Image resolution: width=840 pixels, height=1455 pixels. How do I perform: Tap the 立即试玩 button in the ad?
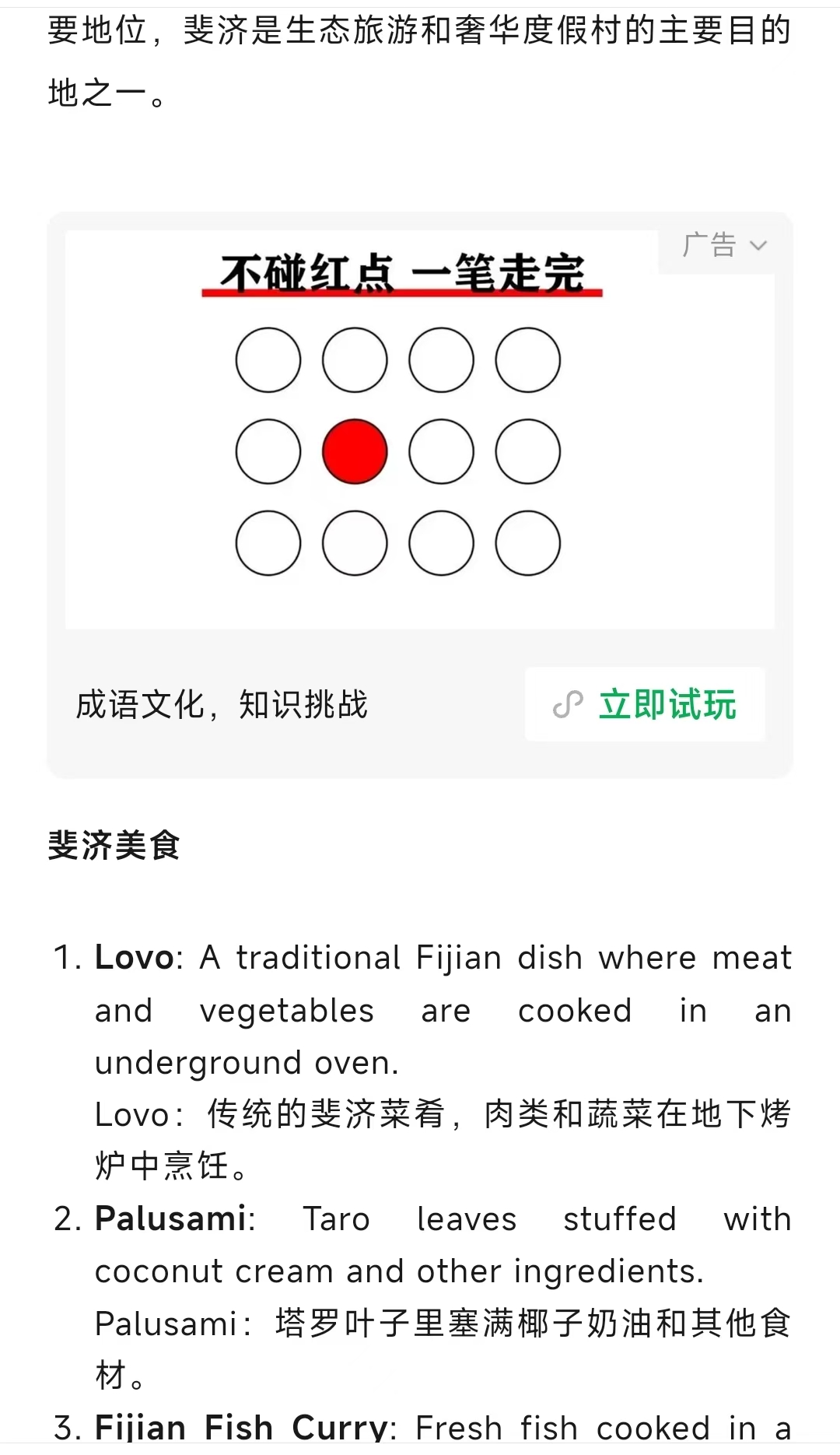click(x=645, y=704)
